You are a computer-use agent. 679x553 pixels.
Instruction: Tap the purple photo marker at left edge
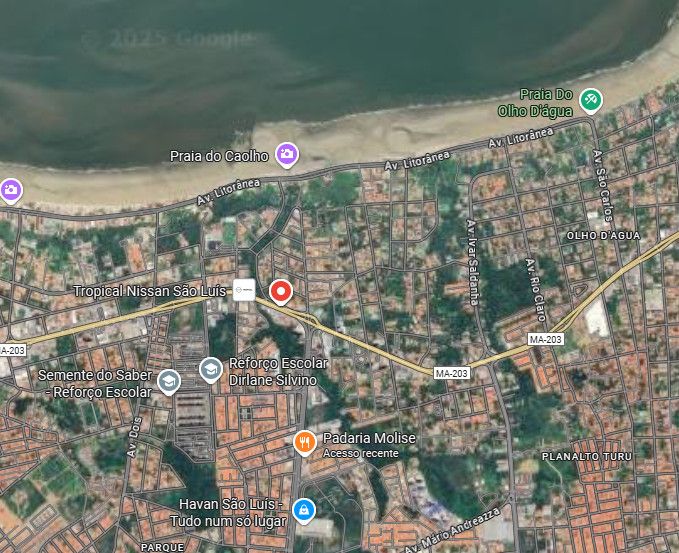pyautogui.click(x=10, y=189)
